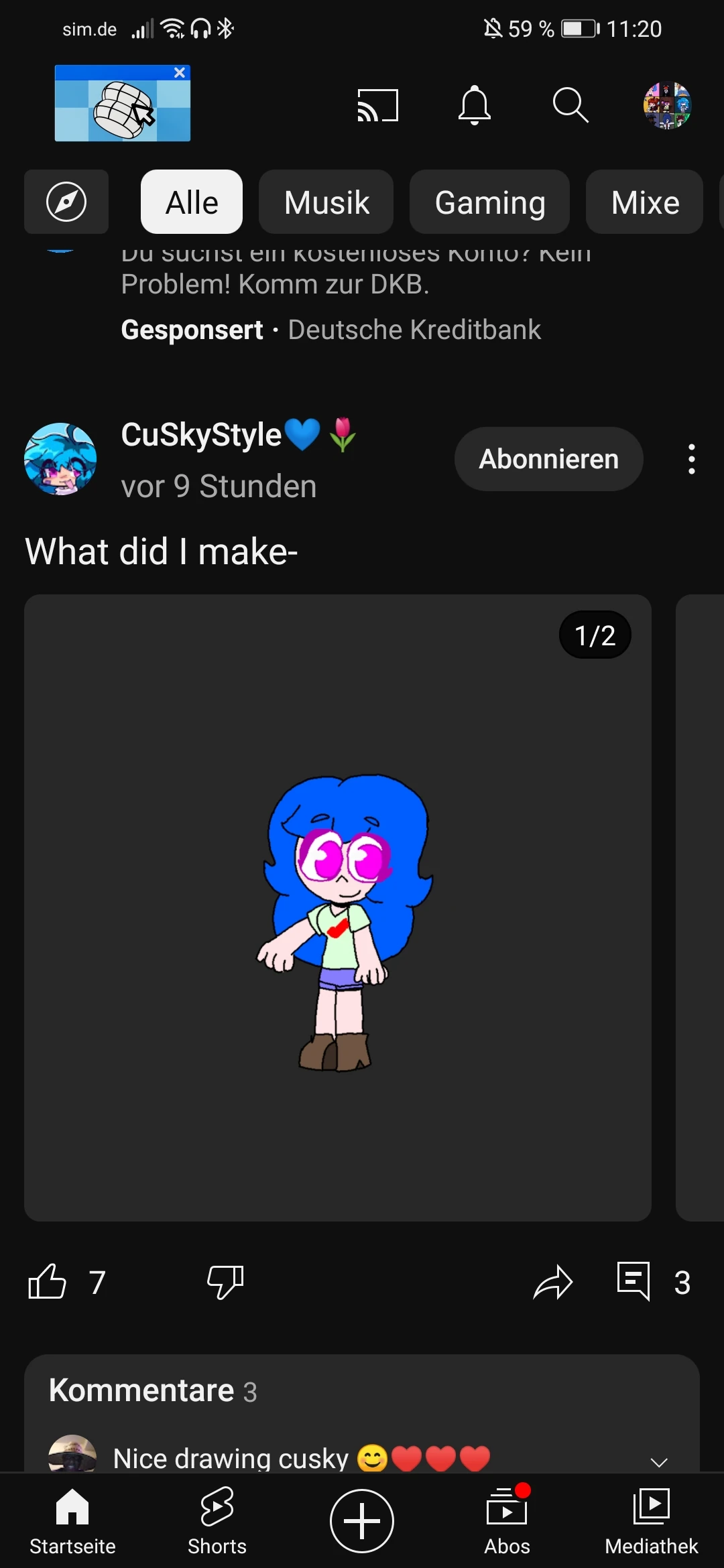Share the post via the share arrow
This screenshot has width=724, height=1568.
553,1282
